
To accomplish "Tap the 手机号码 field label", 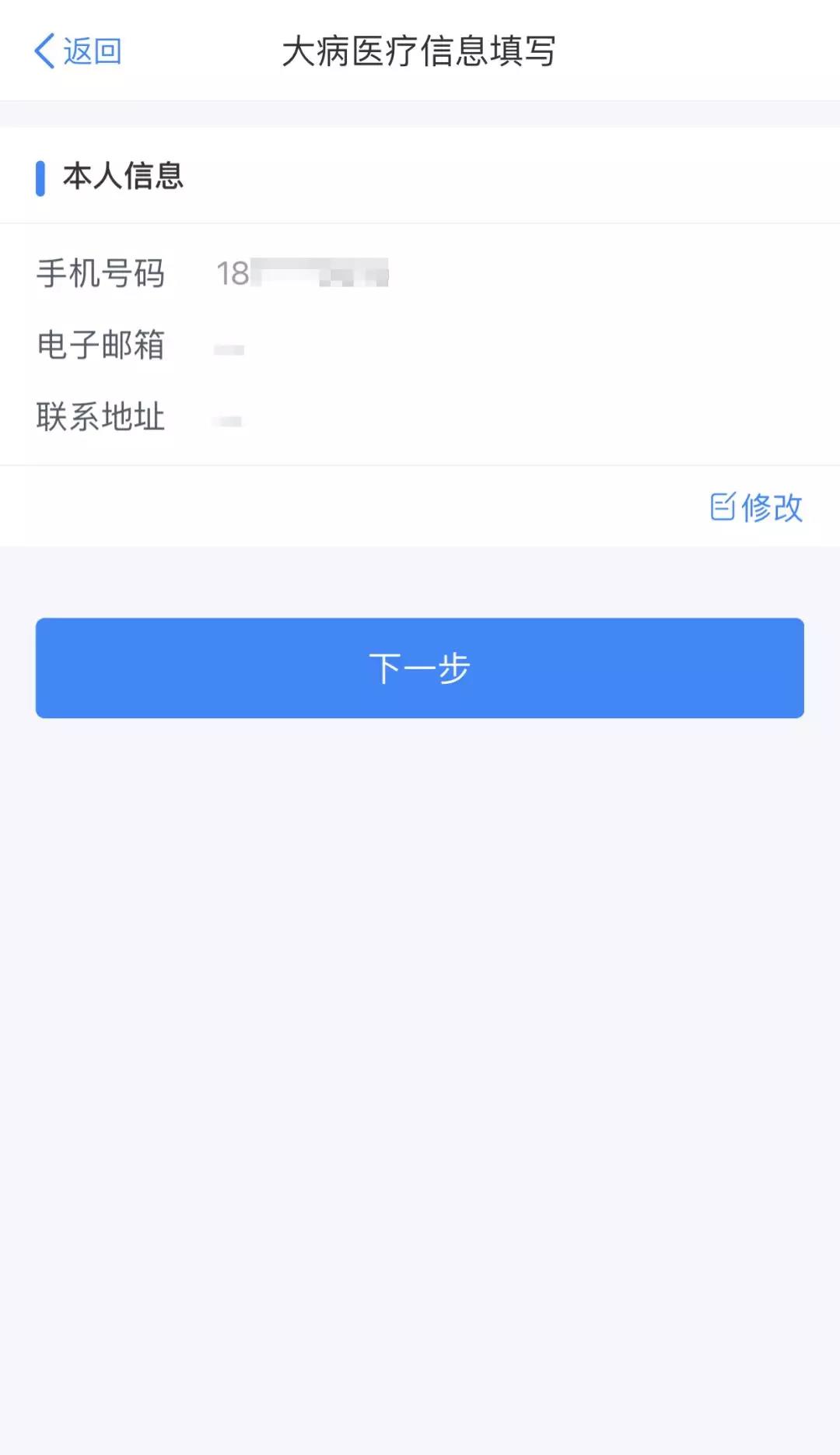I will pos(100,274).
